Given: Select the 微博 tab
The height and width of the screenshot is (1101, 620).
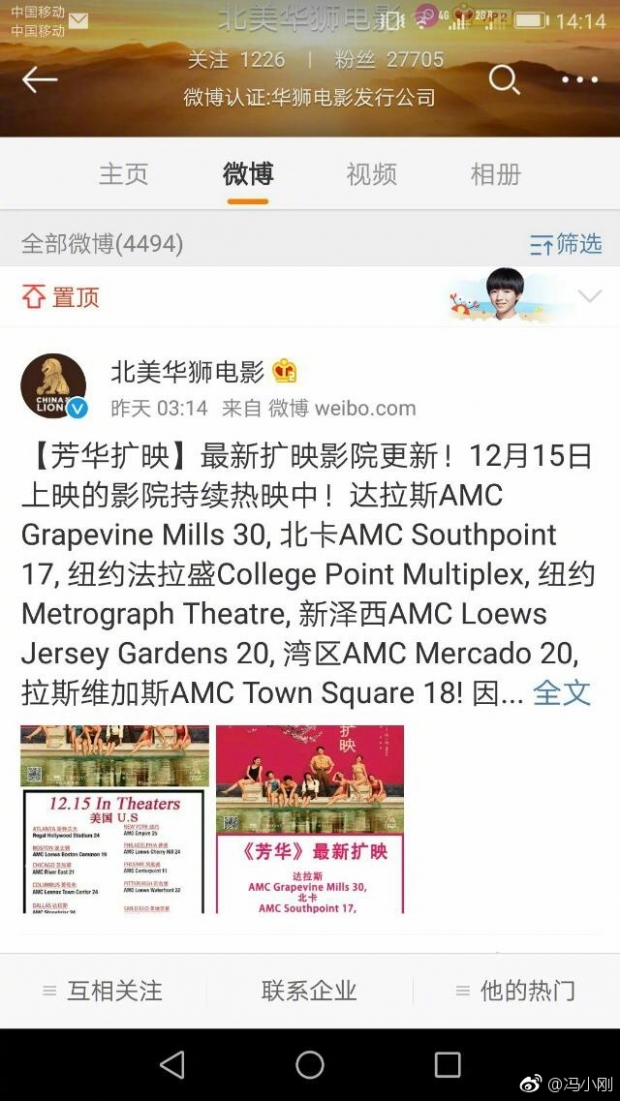Looking at the screenshot, I should point(247,173).
